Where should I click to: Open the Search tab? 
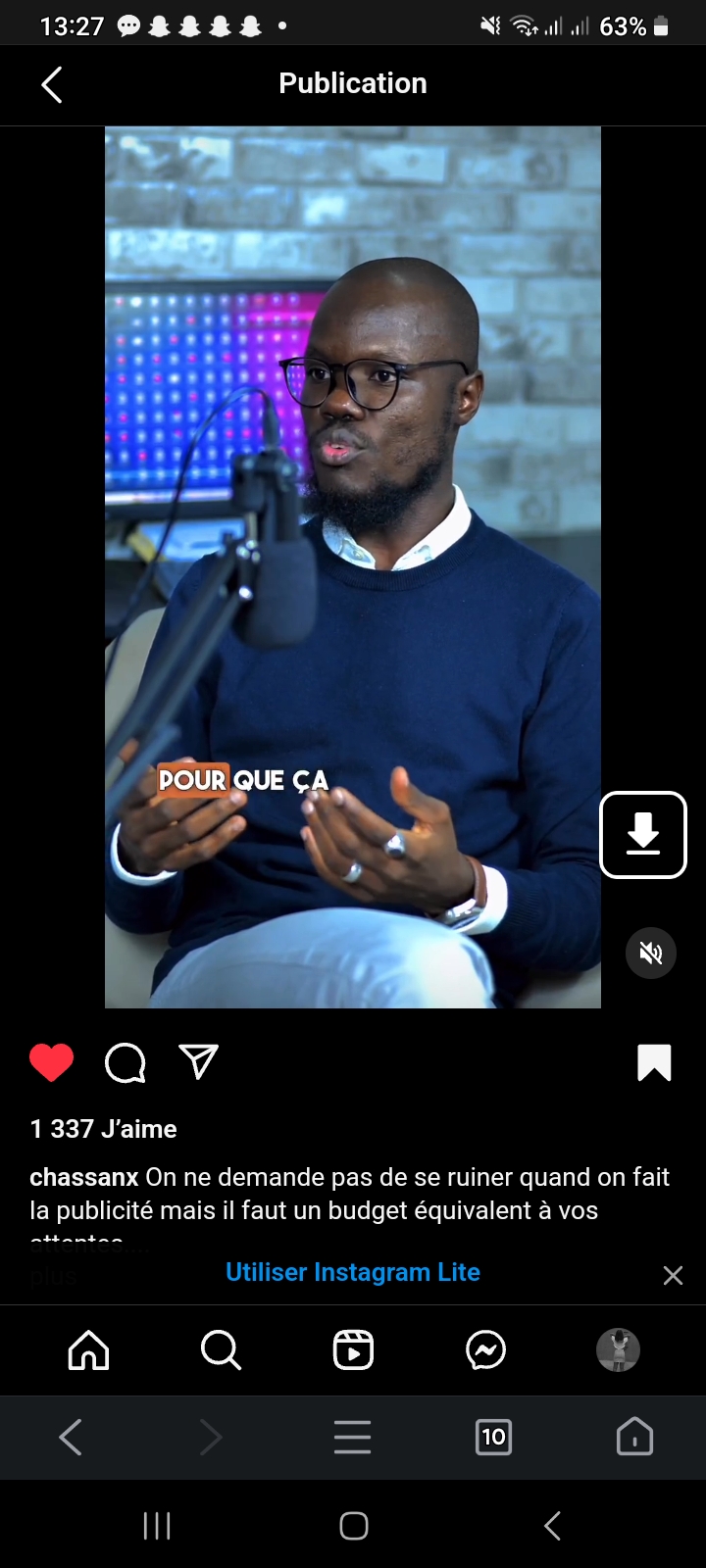(x=221, y=1350)
